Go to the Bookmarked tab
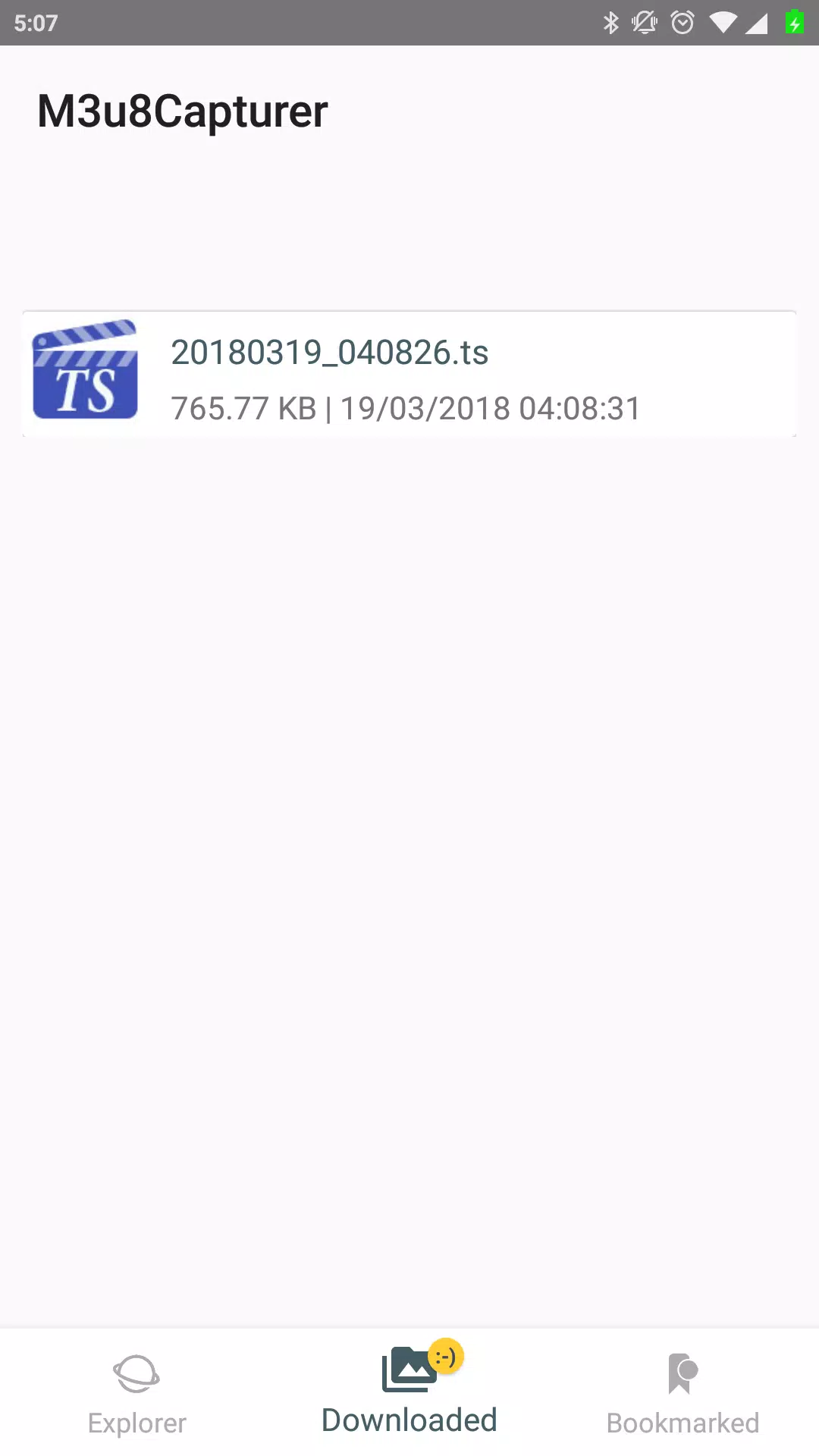 tap(682, 1394)
